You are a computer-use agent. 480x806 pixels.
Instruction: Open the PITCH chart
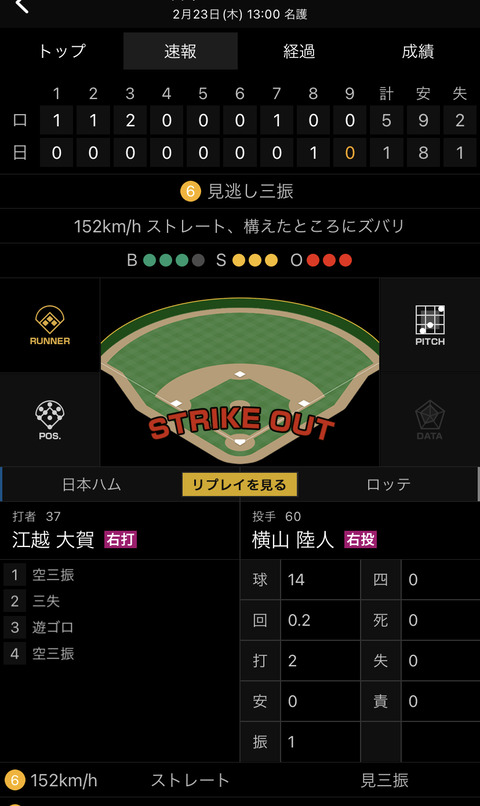[x=430, y=325]
